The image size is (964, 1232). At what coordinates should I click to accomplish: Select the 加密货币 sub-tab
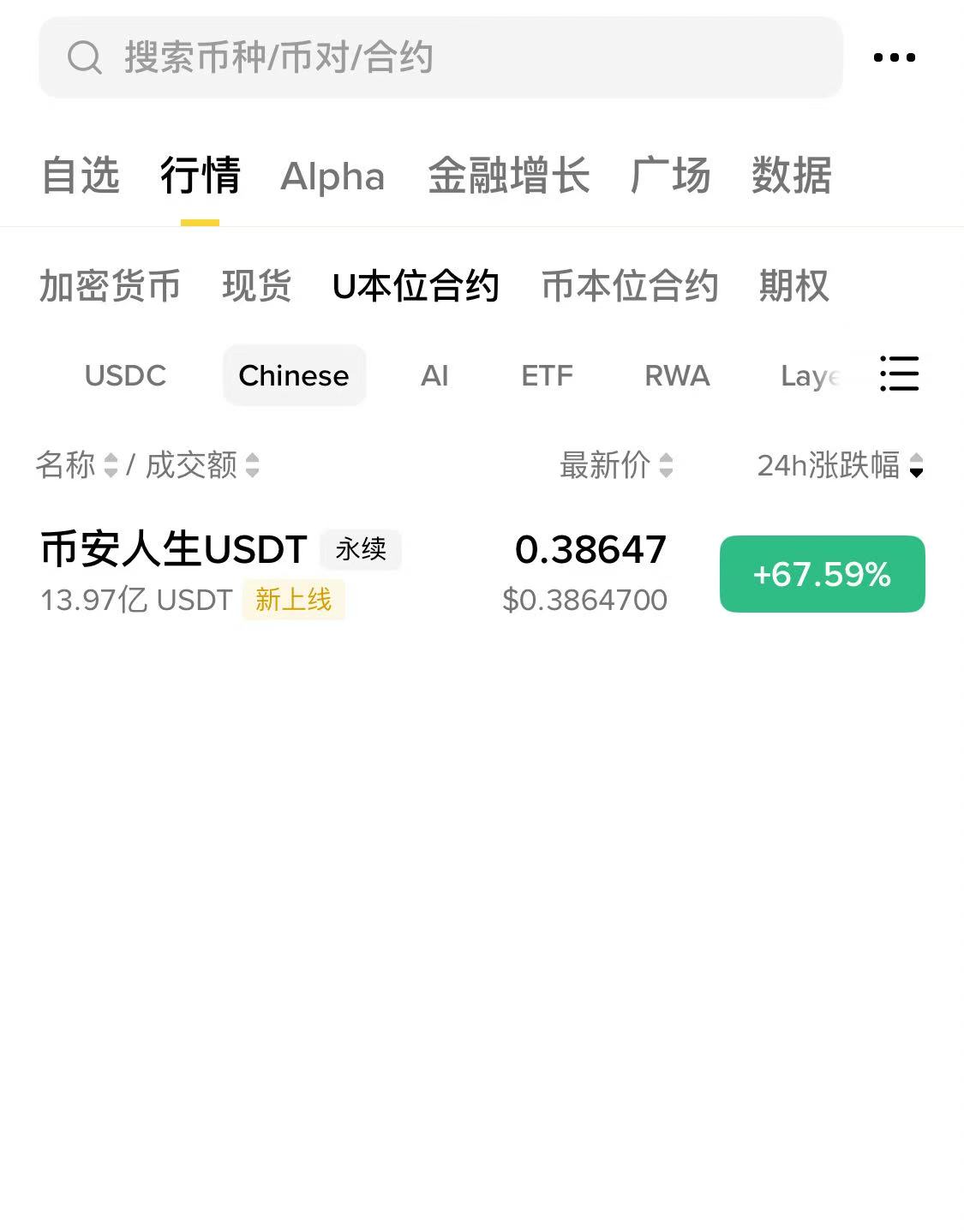[x=110, y=286]
